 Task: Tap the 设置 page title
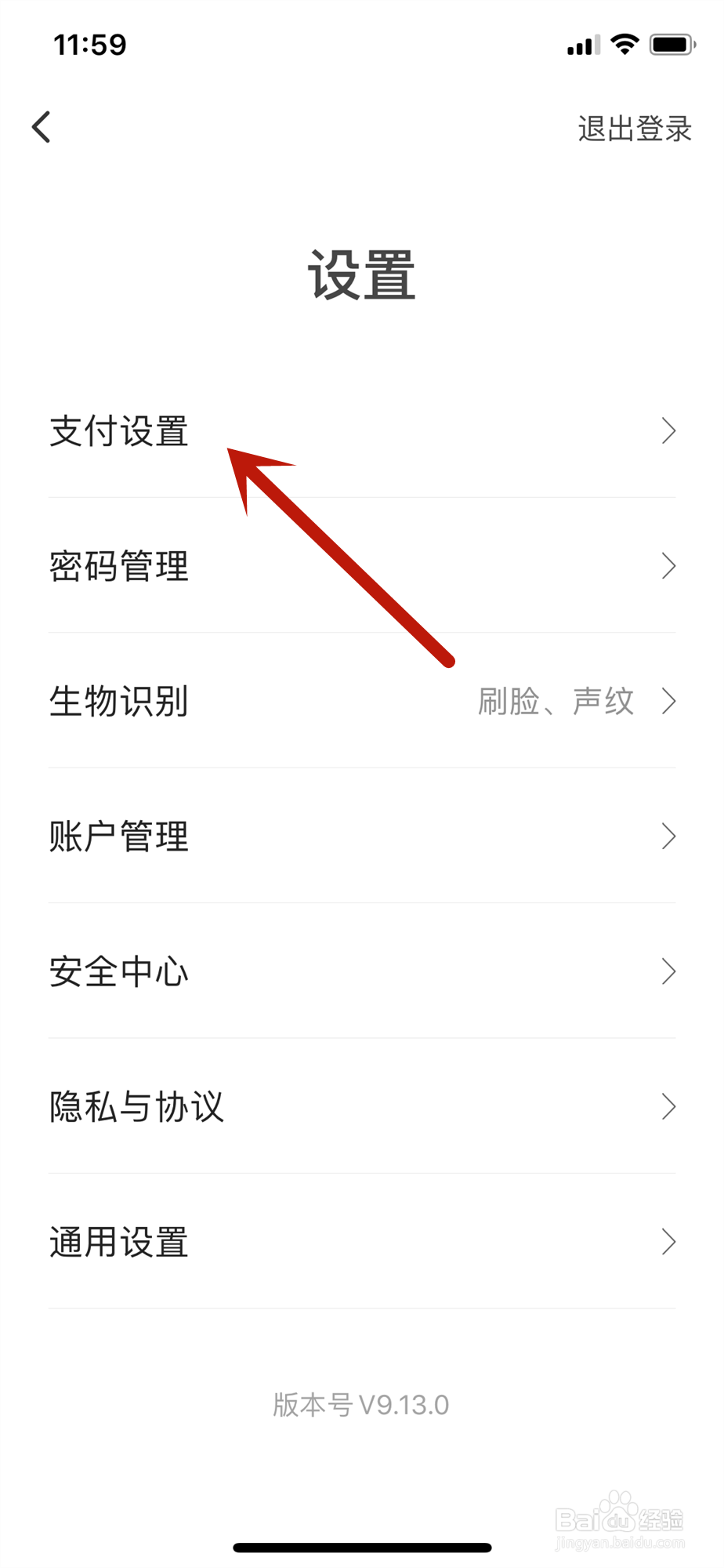(362, 276)
